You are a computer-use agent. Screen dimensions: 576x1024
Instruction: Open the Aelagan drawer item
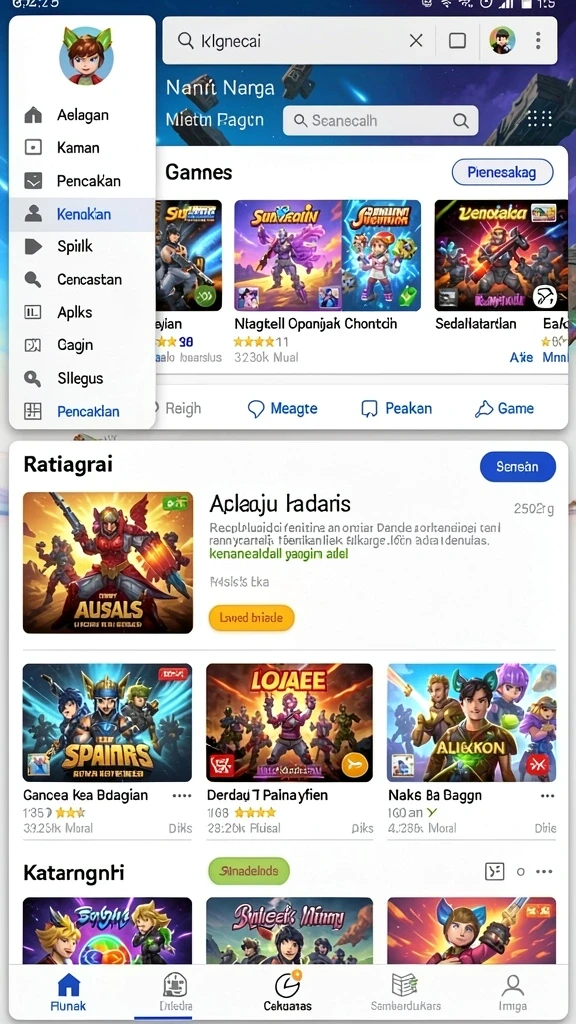[82, 115]
